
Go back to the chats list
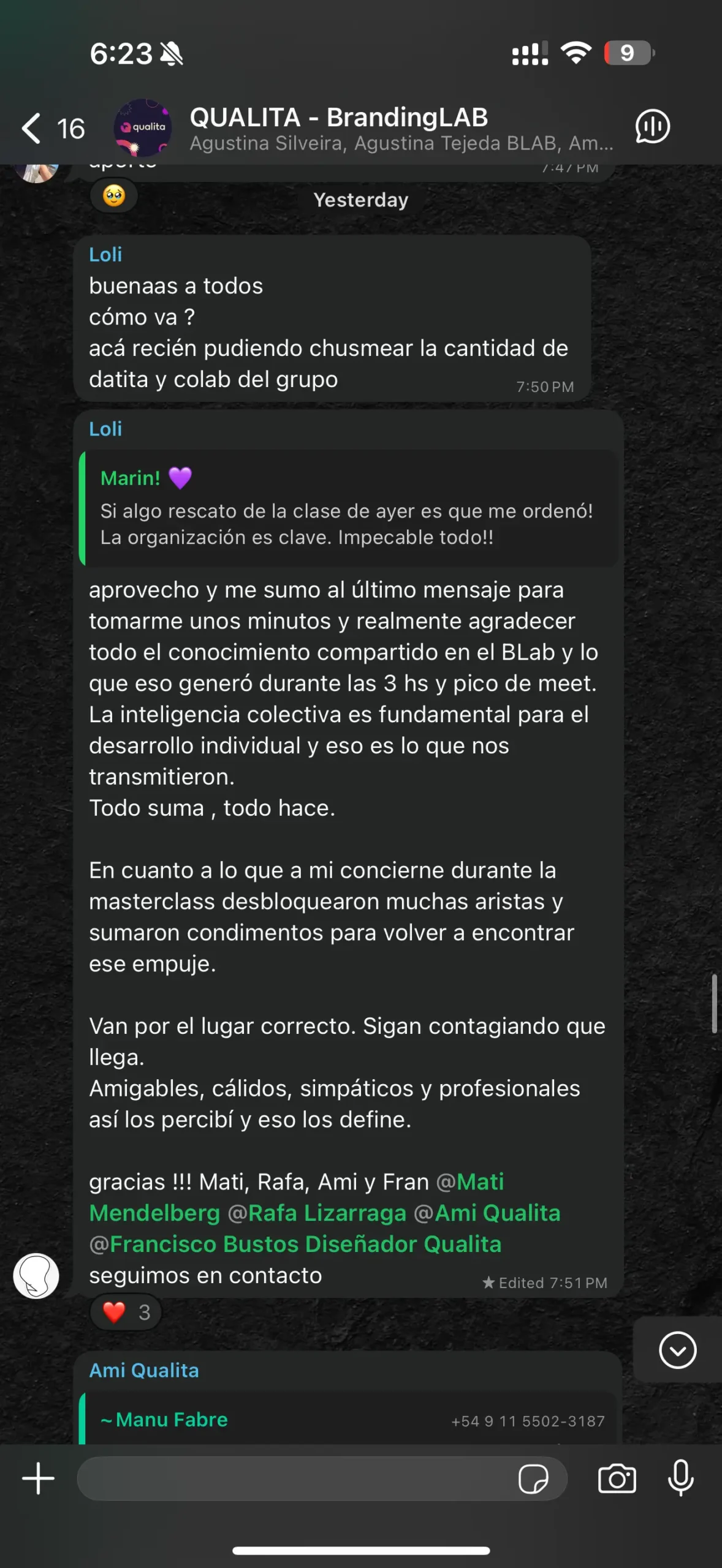coord(52,129)
